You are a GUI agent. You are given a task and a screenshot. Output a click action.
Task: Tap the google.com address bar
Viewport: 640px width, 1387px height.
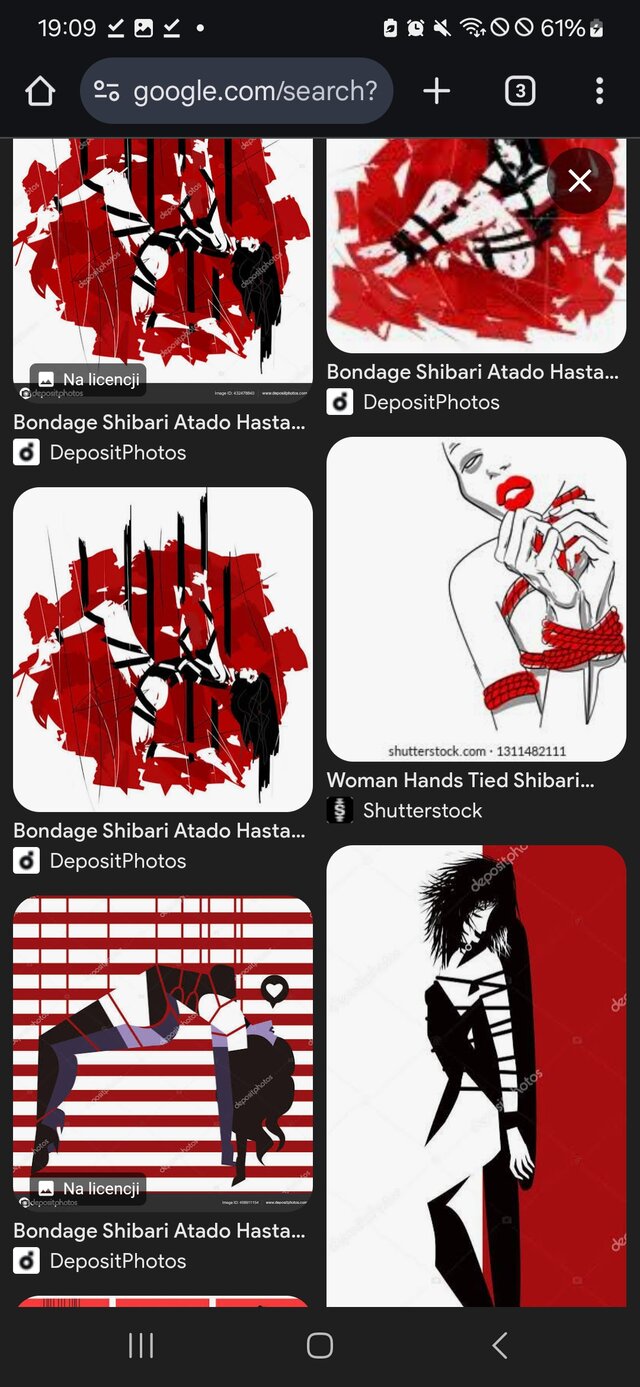[238, 92]
